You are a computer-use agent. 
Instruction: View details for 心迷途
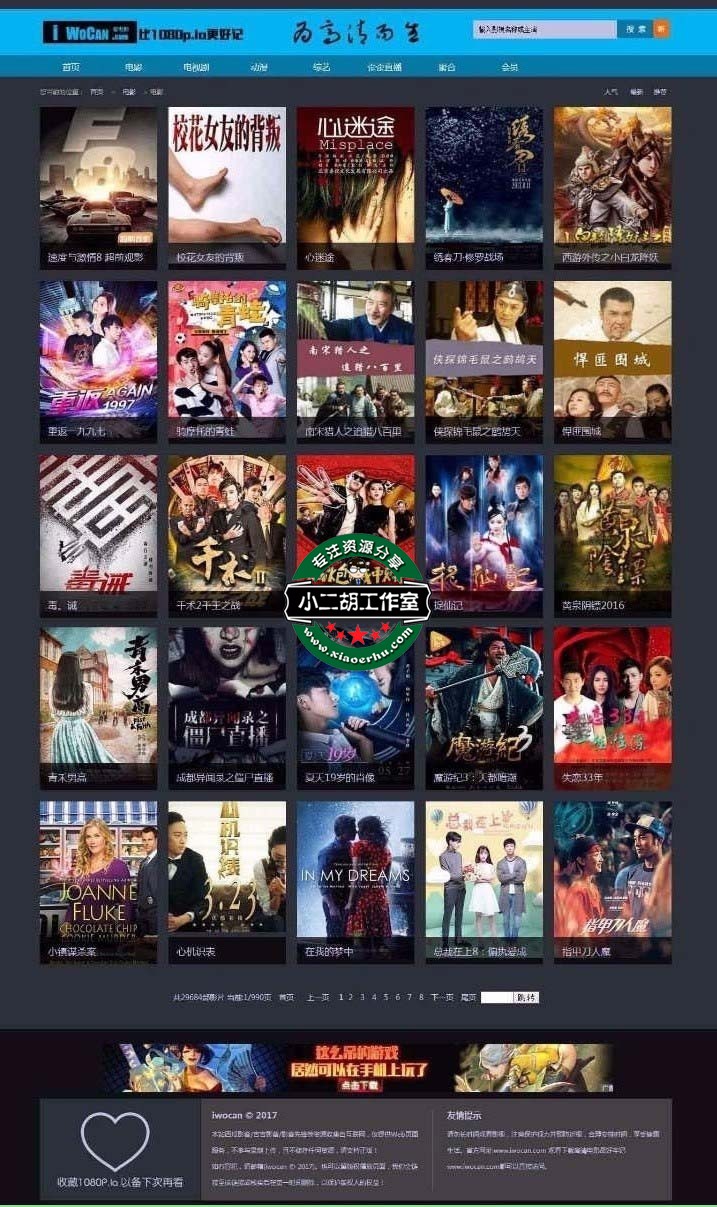355,187
